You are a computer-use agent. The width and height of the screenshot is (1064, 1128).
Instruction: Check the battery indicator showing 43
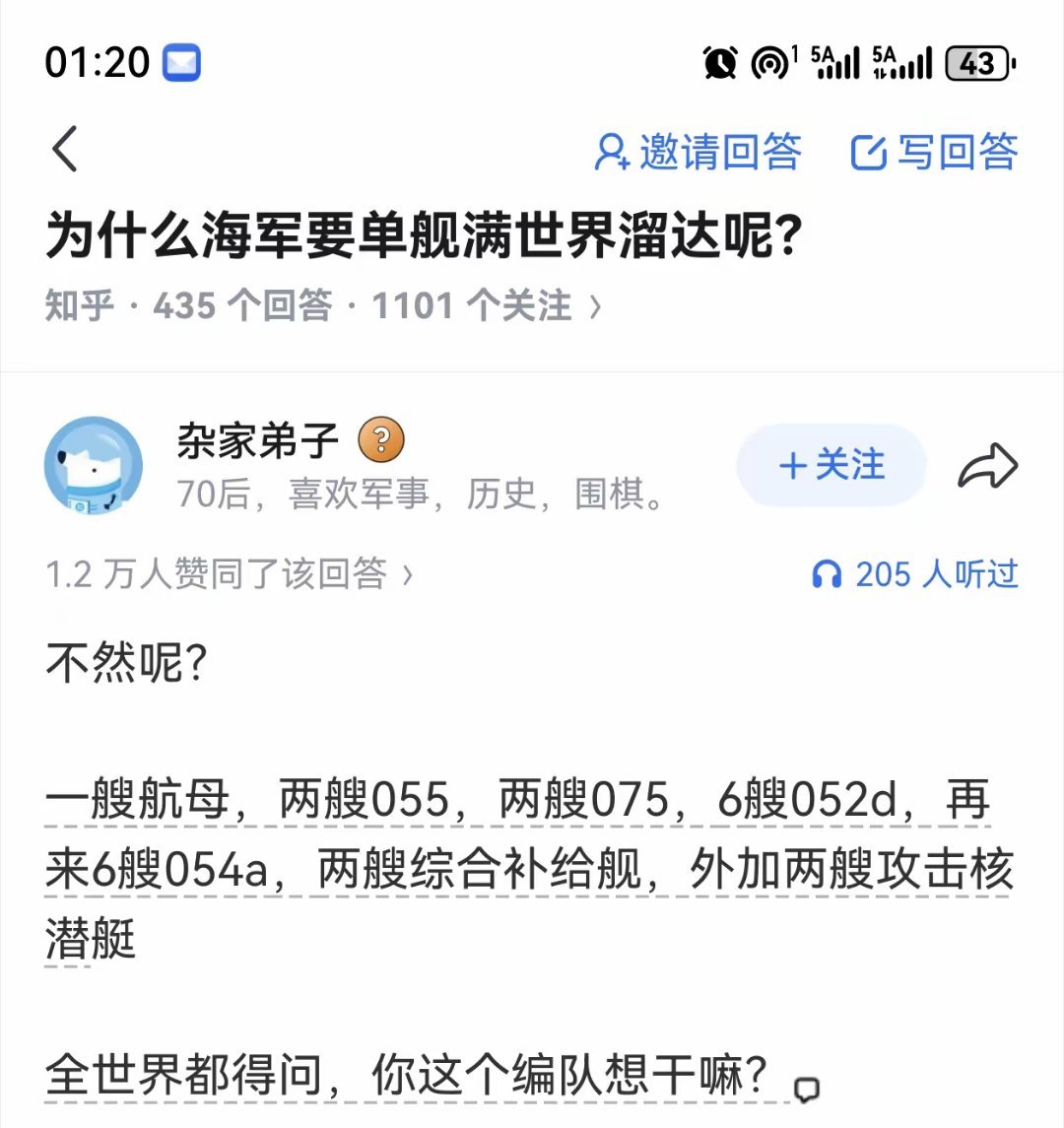pyautogui.click(x=976, y=62)
